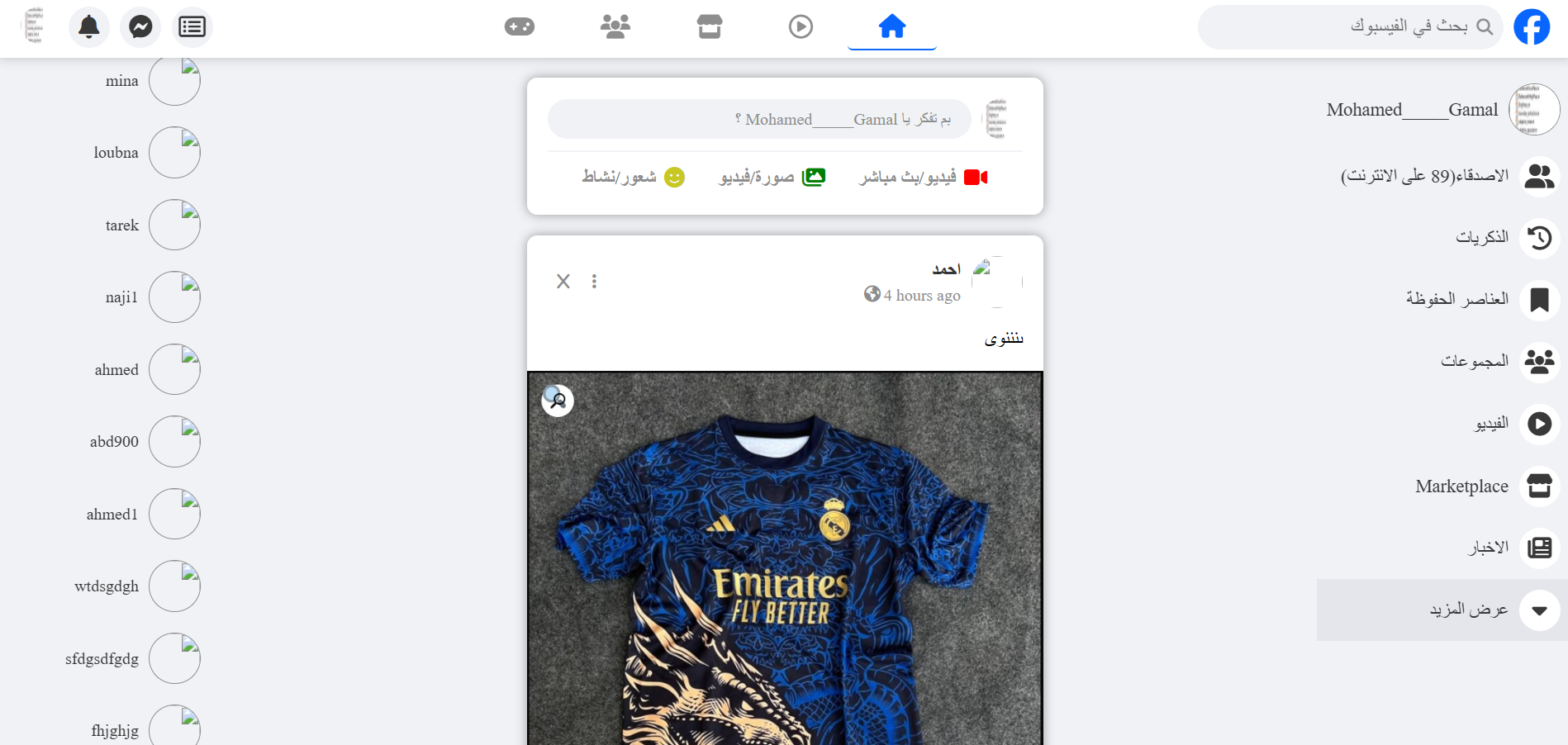Open Mohamed_____Gamal profile in the sidebar
This screenshot has height=745, width=1568.
click(1442, 110)
